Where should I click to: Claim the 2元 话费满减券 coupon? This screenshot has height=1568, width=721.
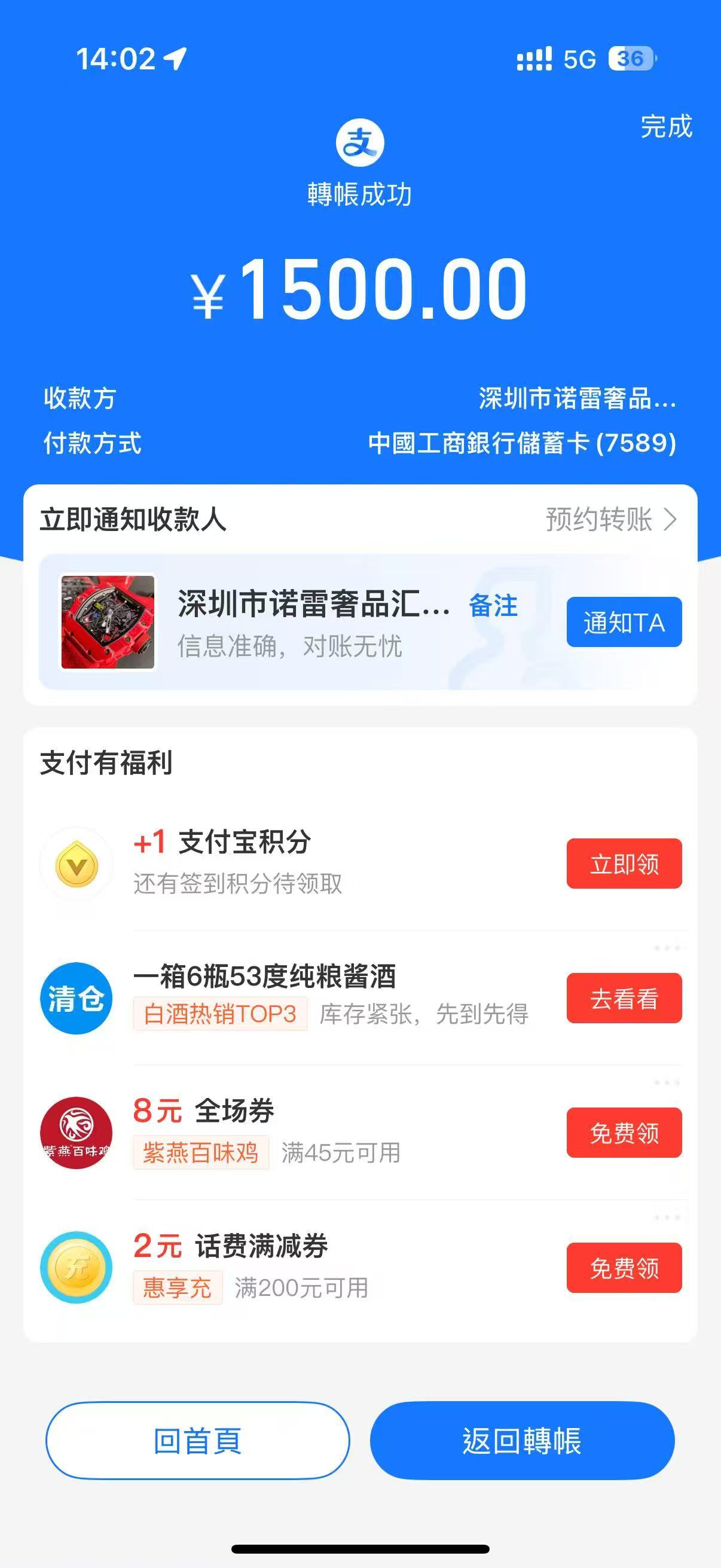pos(624,1268)
